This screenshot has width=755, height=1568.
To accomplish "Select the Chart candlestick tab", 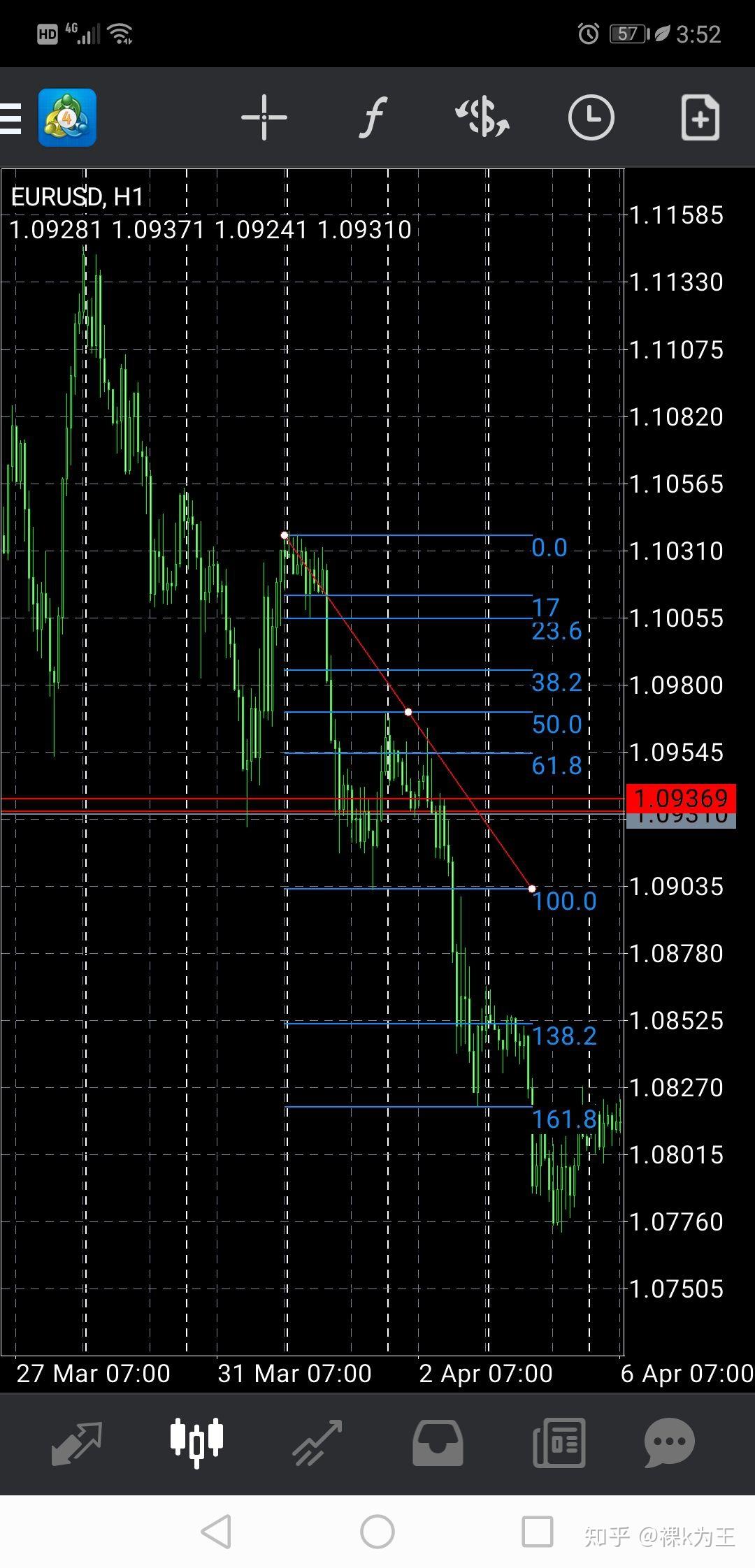I will (x=196, y=1443).
